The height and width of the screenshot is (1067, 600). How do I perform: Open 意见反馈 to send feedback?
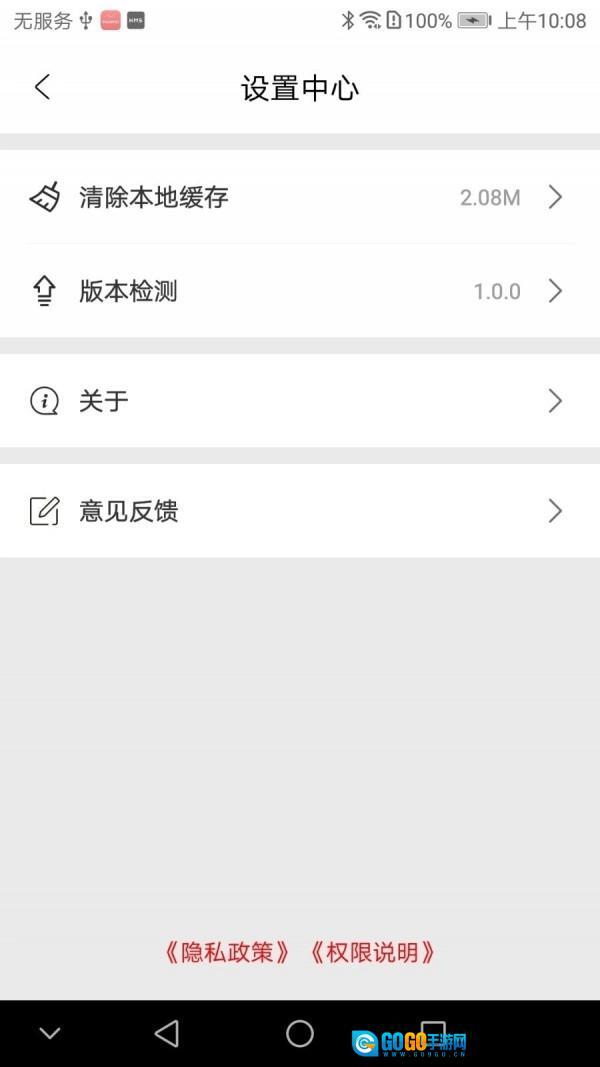300,511
